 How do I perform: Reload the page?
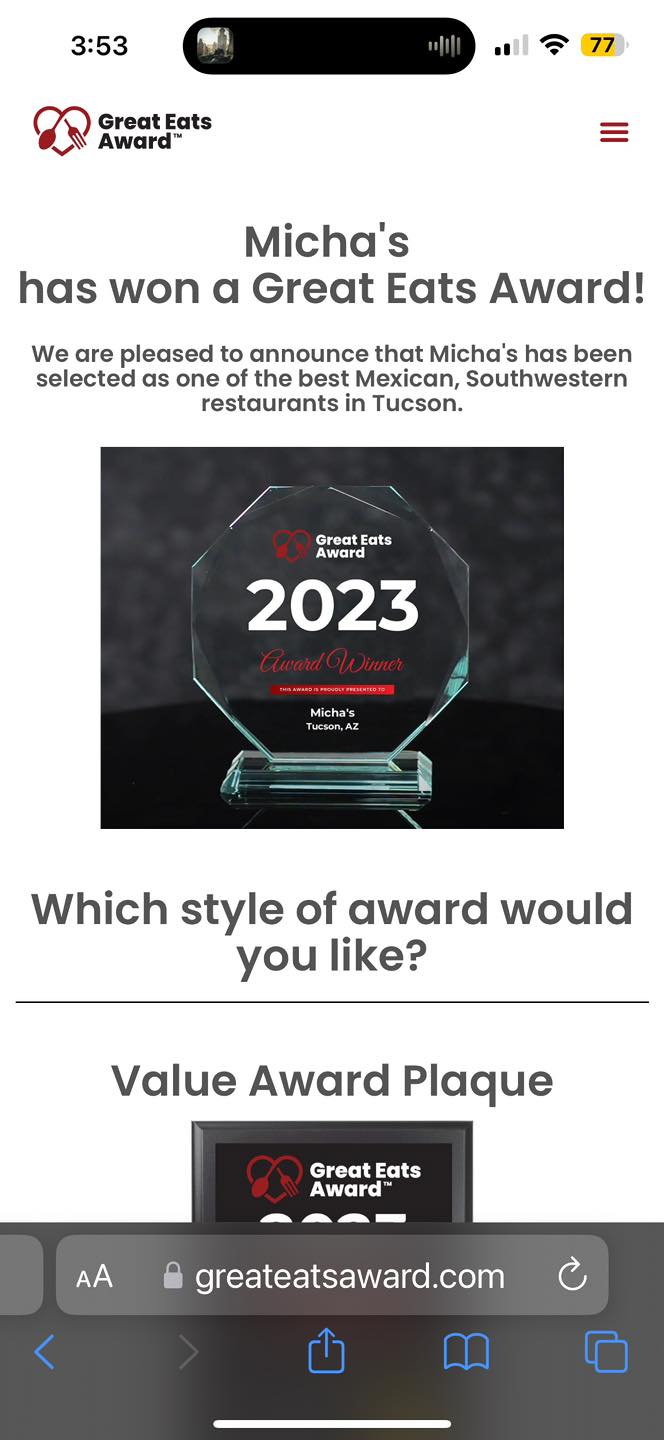coord(571,1275)
